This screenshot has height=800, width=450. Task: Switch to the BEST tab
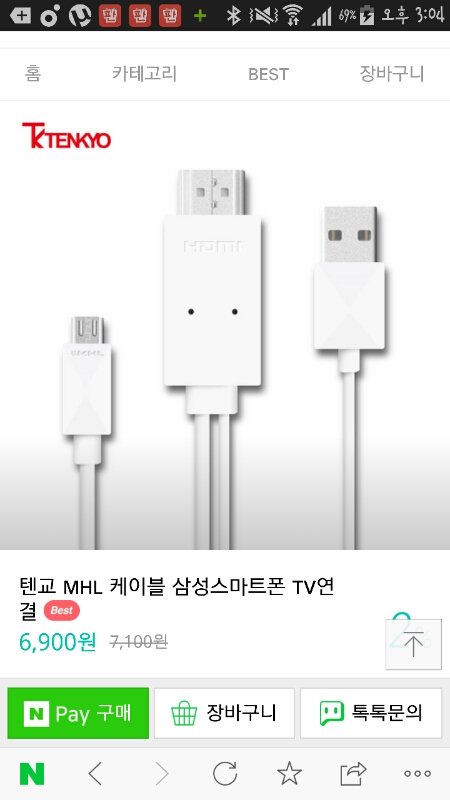click(268, 74)
